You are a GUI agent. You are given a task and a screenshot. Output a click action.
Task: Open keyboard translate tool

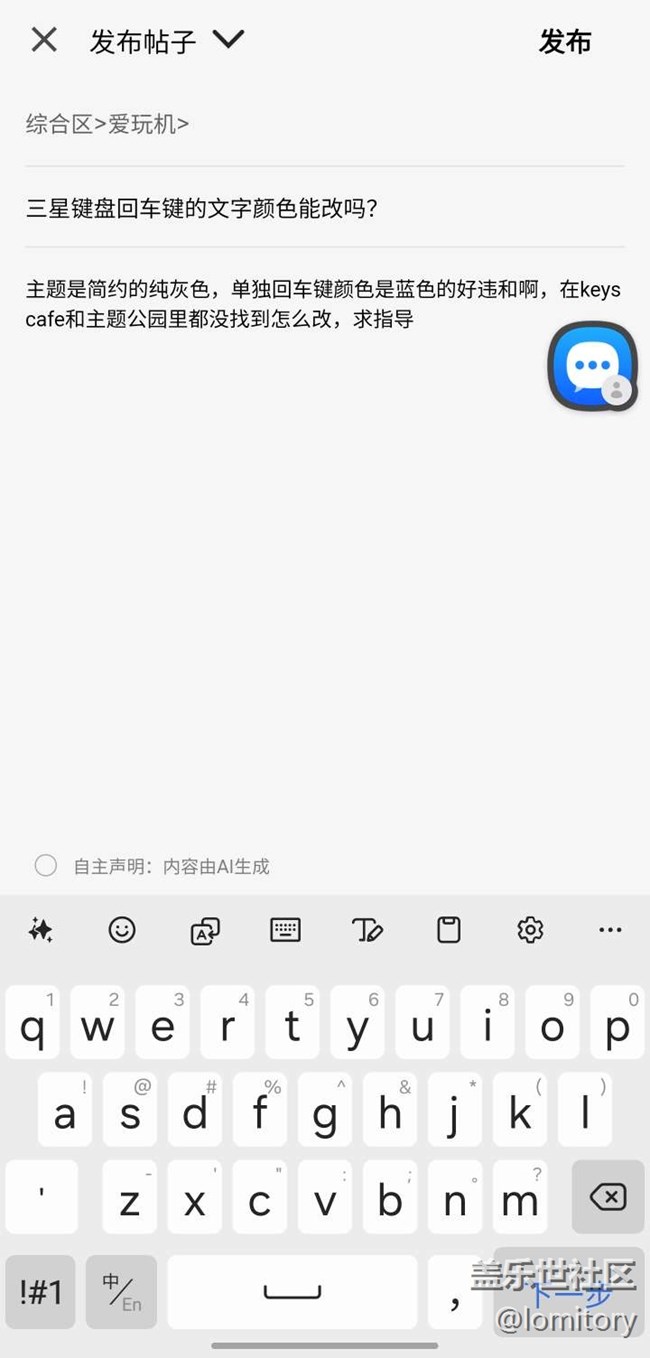(x=204, y=930)
